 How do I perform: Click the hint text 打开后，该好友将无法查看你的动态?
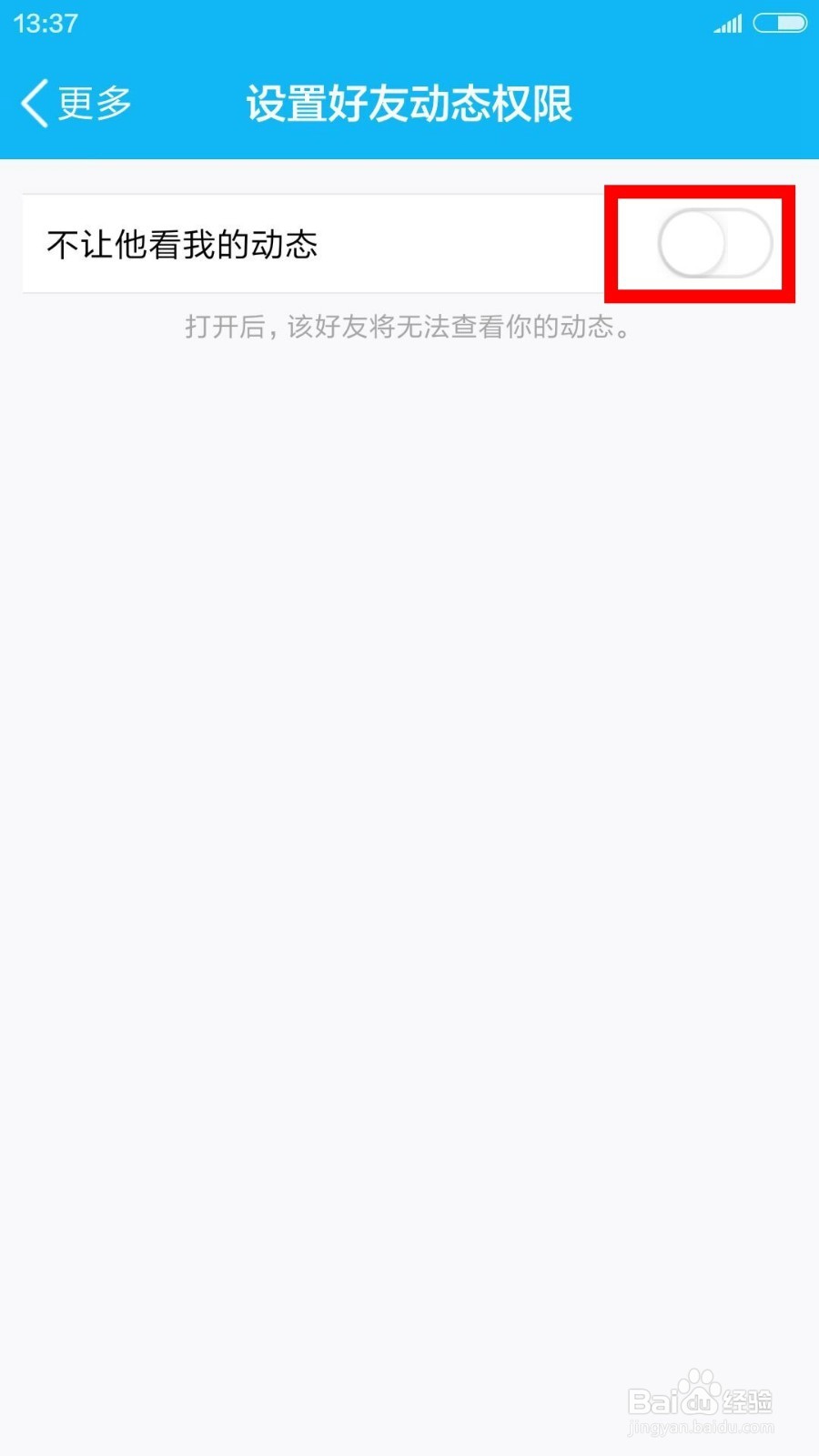[x=409, y=328]
